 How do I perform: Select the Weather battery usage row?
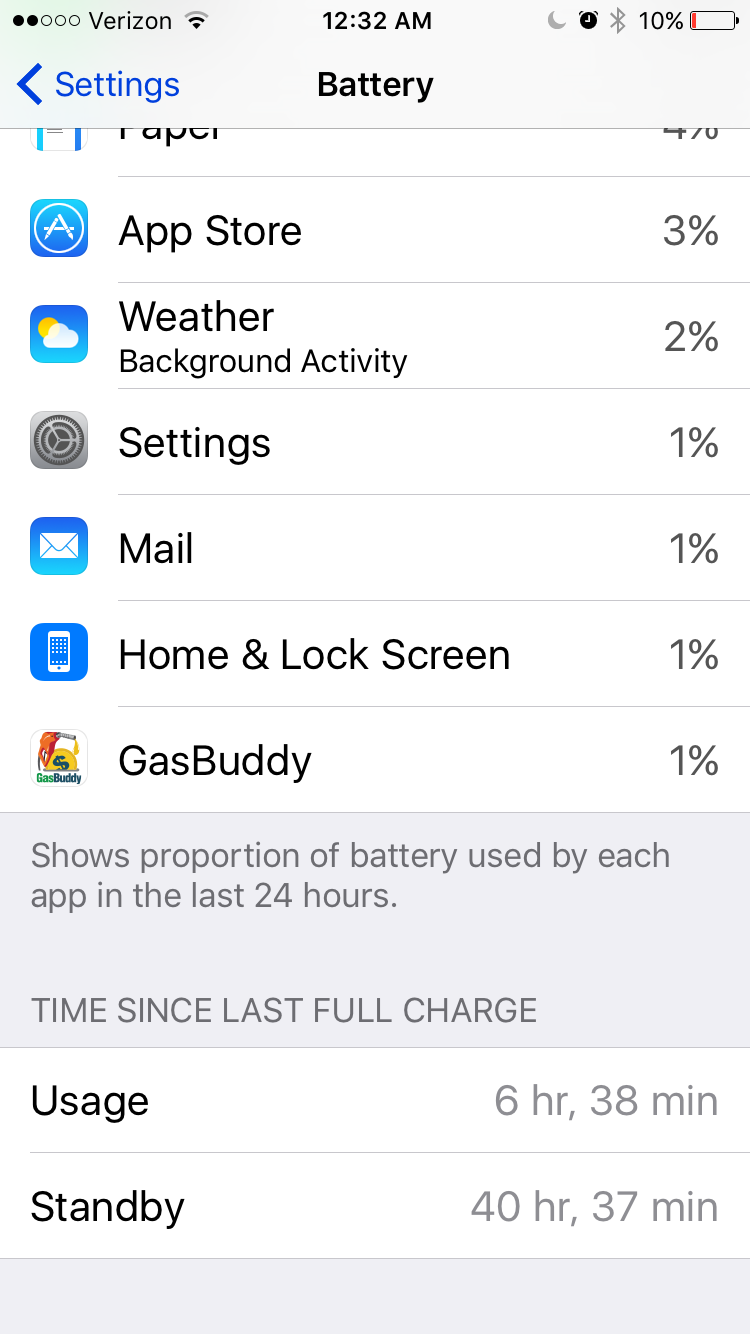pos(375,336)
